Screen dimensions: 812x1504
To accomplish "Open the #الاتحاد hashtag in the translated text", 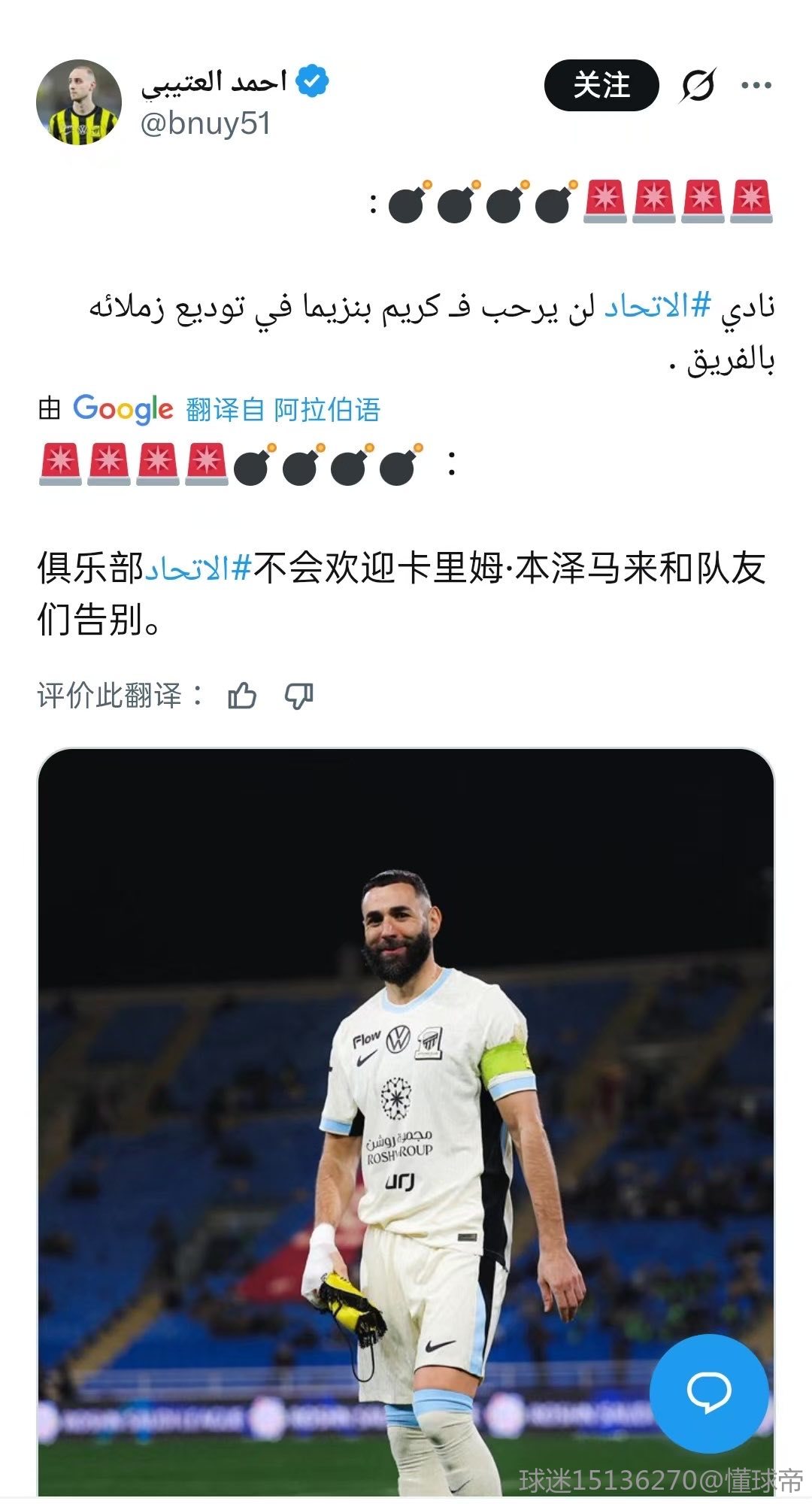I will (x=197, y=569).
